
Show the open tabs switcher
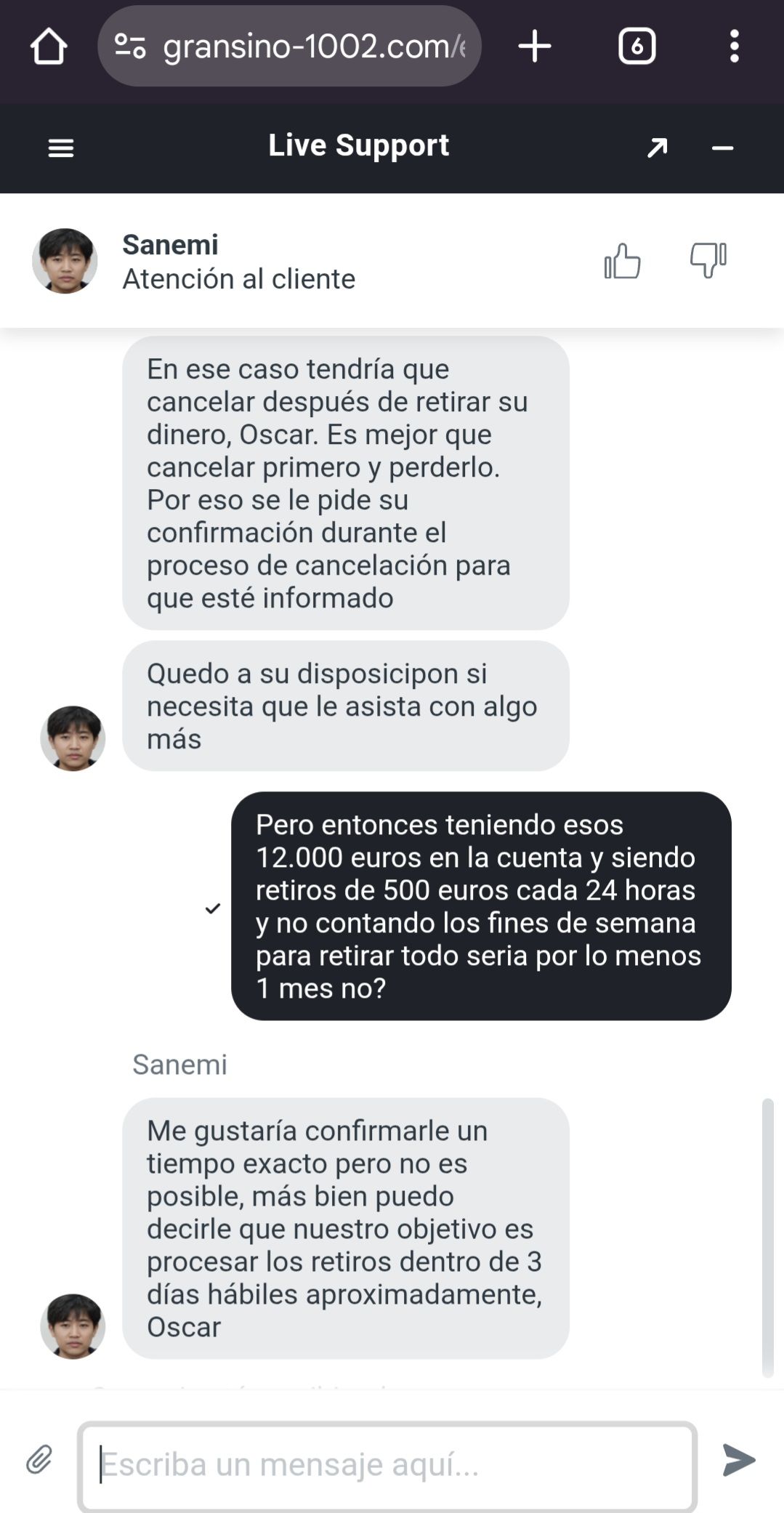point(637,47)
